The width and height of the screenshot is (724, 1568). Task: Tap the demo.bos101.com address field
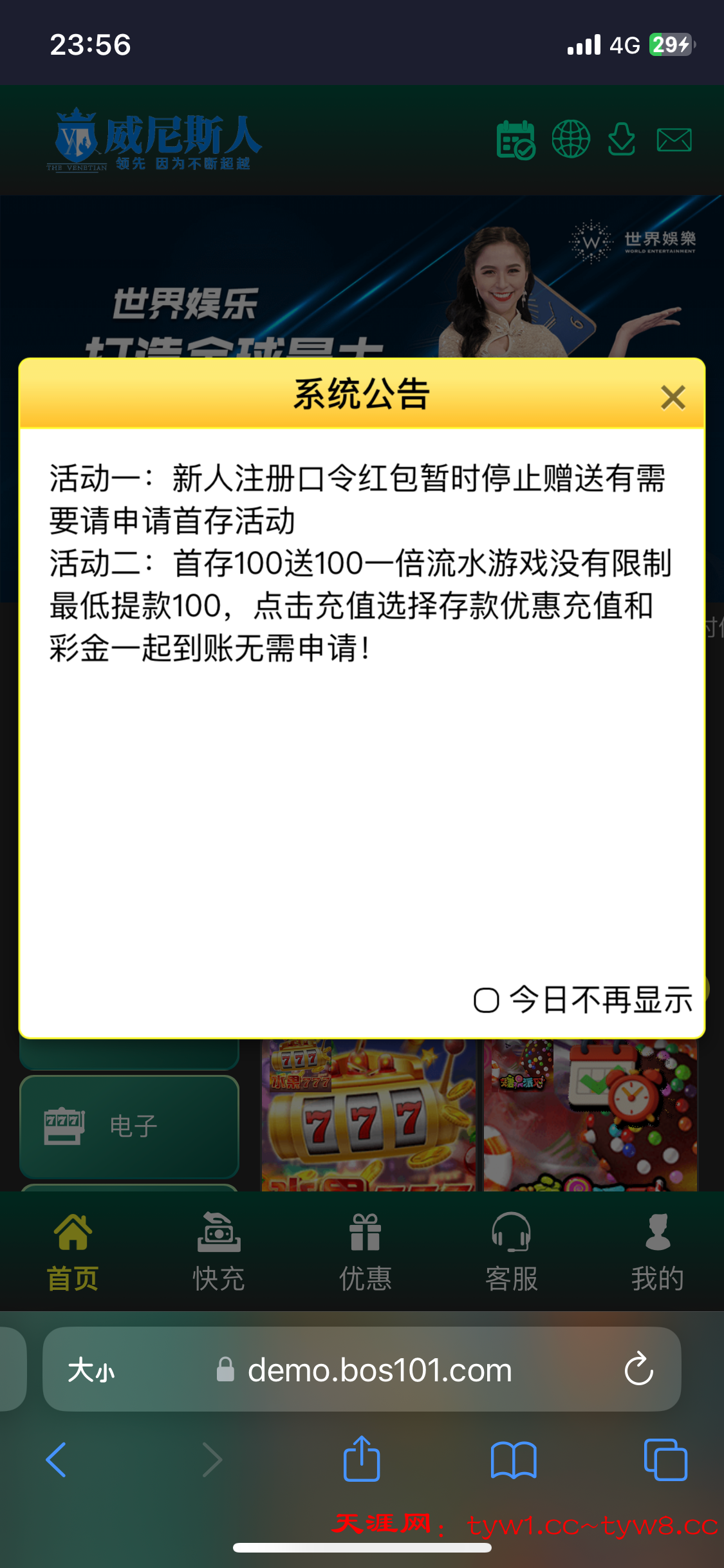click(x=380, y=1368)
